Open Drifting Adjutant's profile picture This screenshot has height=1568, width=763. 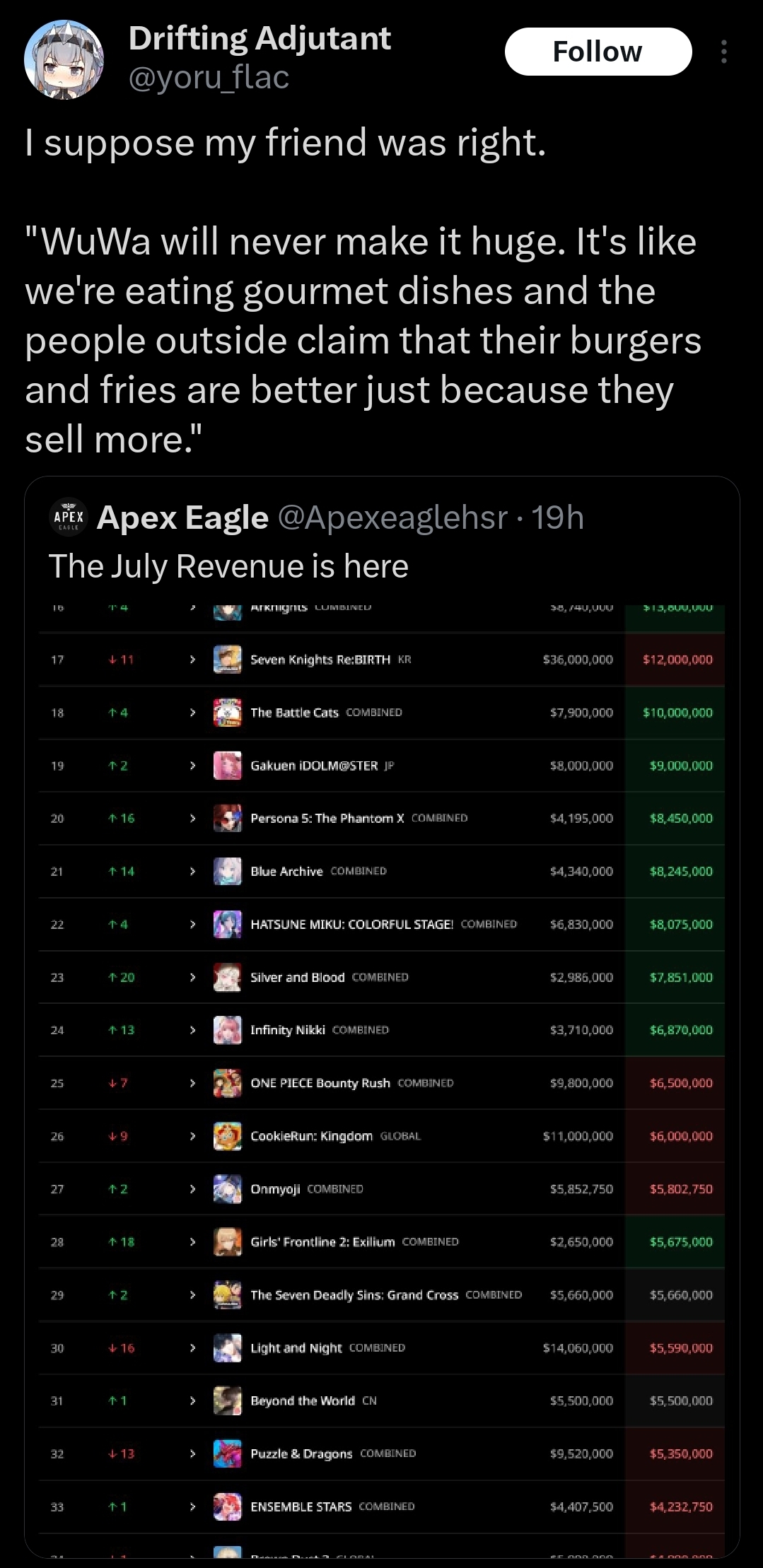click(x=64, y=59)
